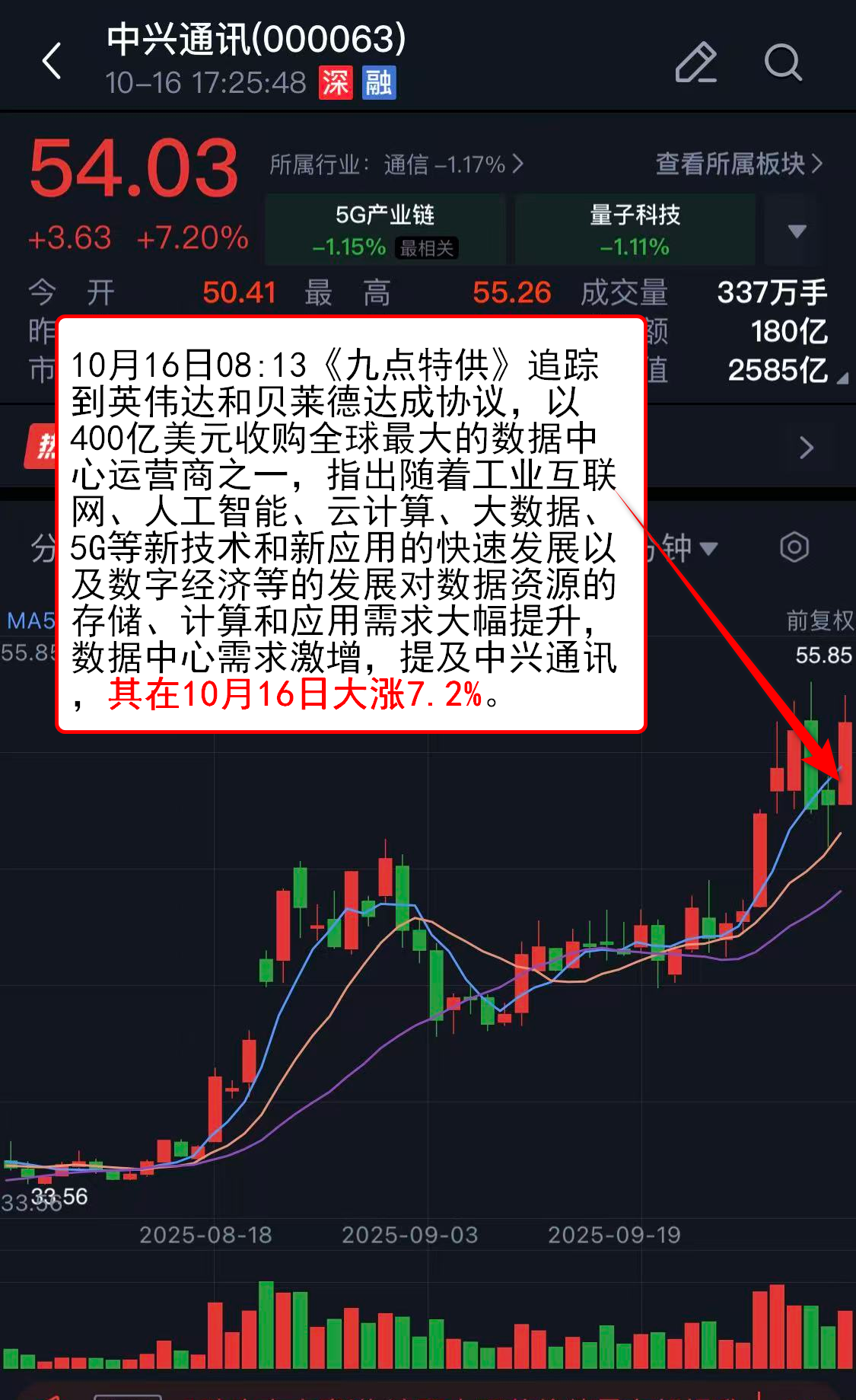Screen dimensions: 856x1400
Task: Tap 查看所属板块 link
Action: coord(738,164)
